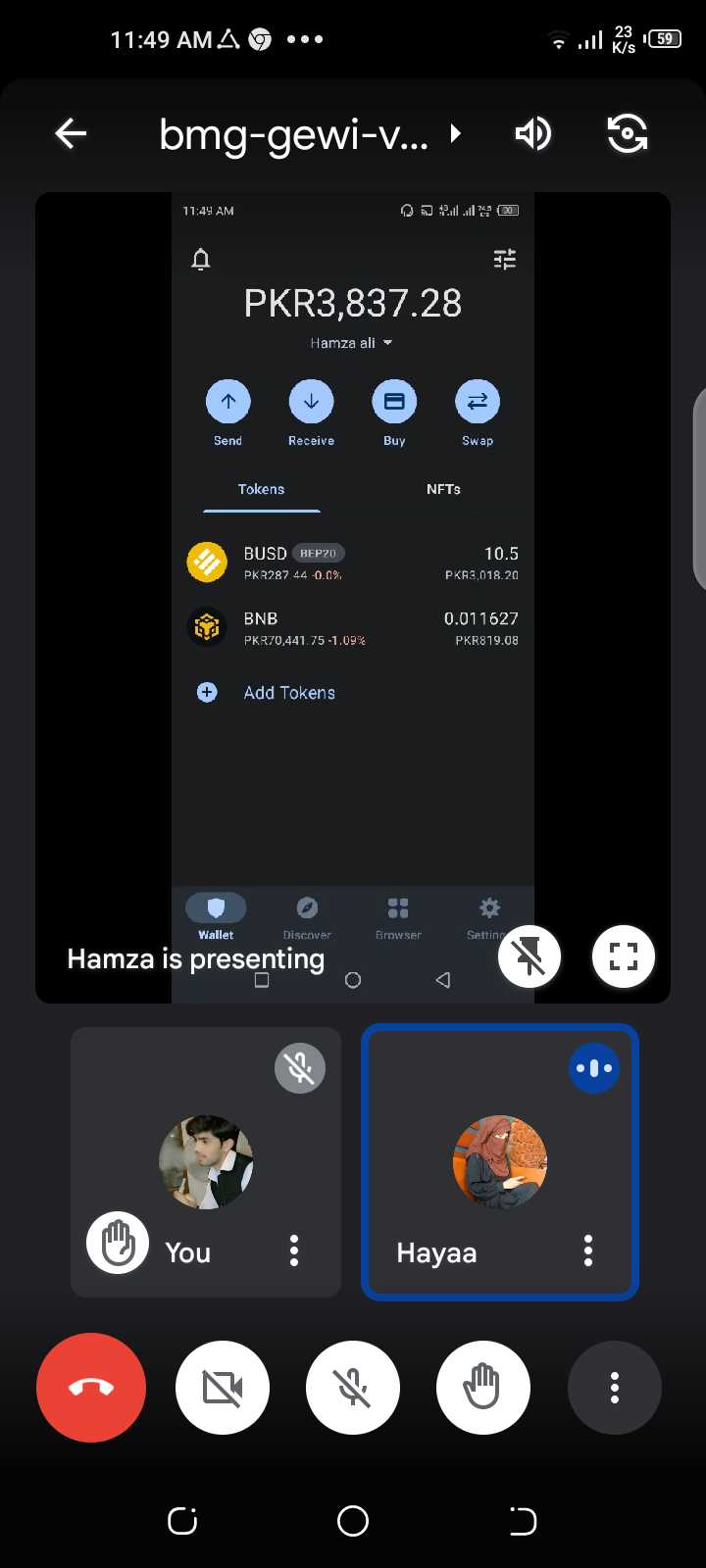Unpin Hamza's presentation
Screen dimensions: 706x1568
click(x=529, y=956)
